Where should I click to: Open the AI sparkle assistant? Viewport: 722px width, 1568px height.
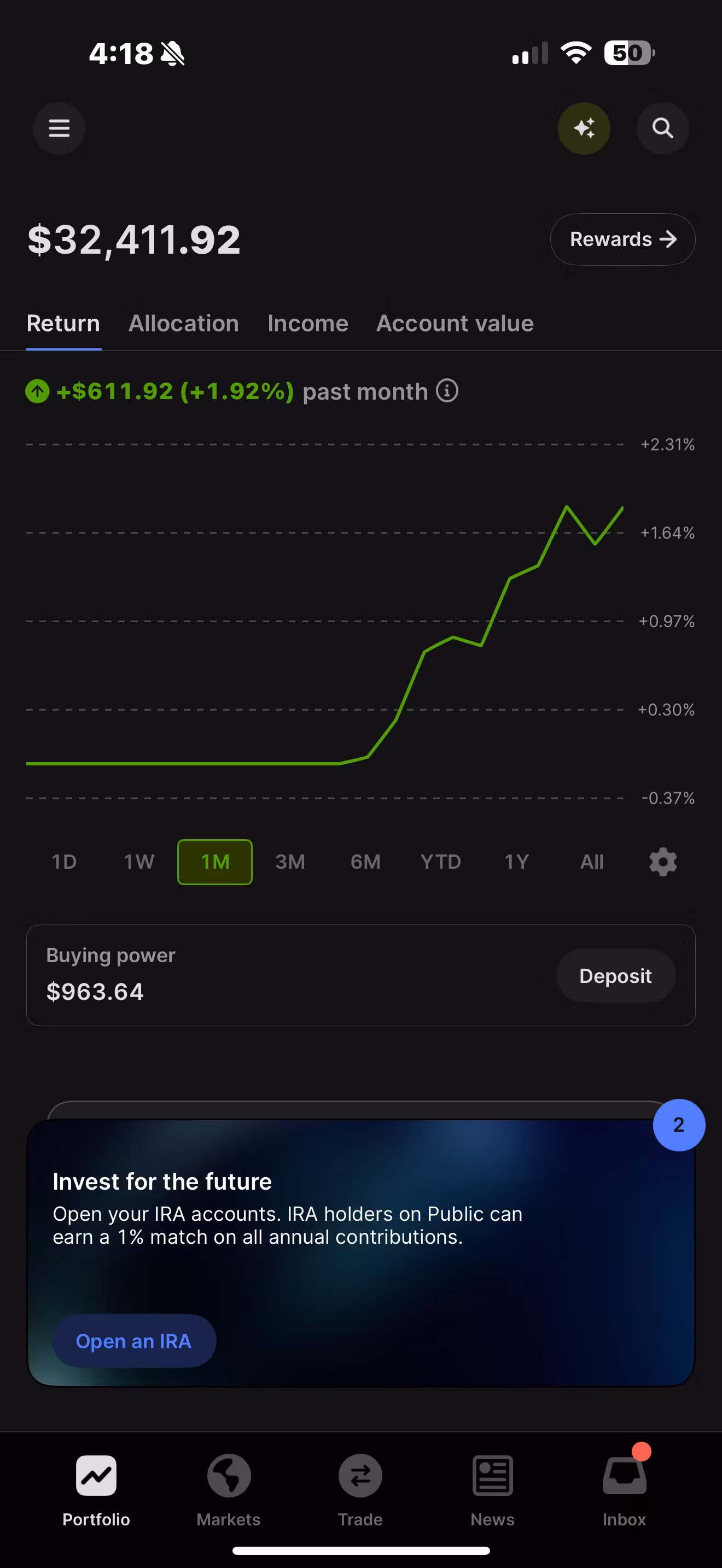(x=584, y=128)
